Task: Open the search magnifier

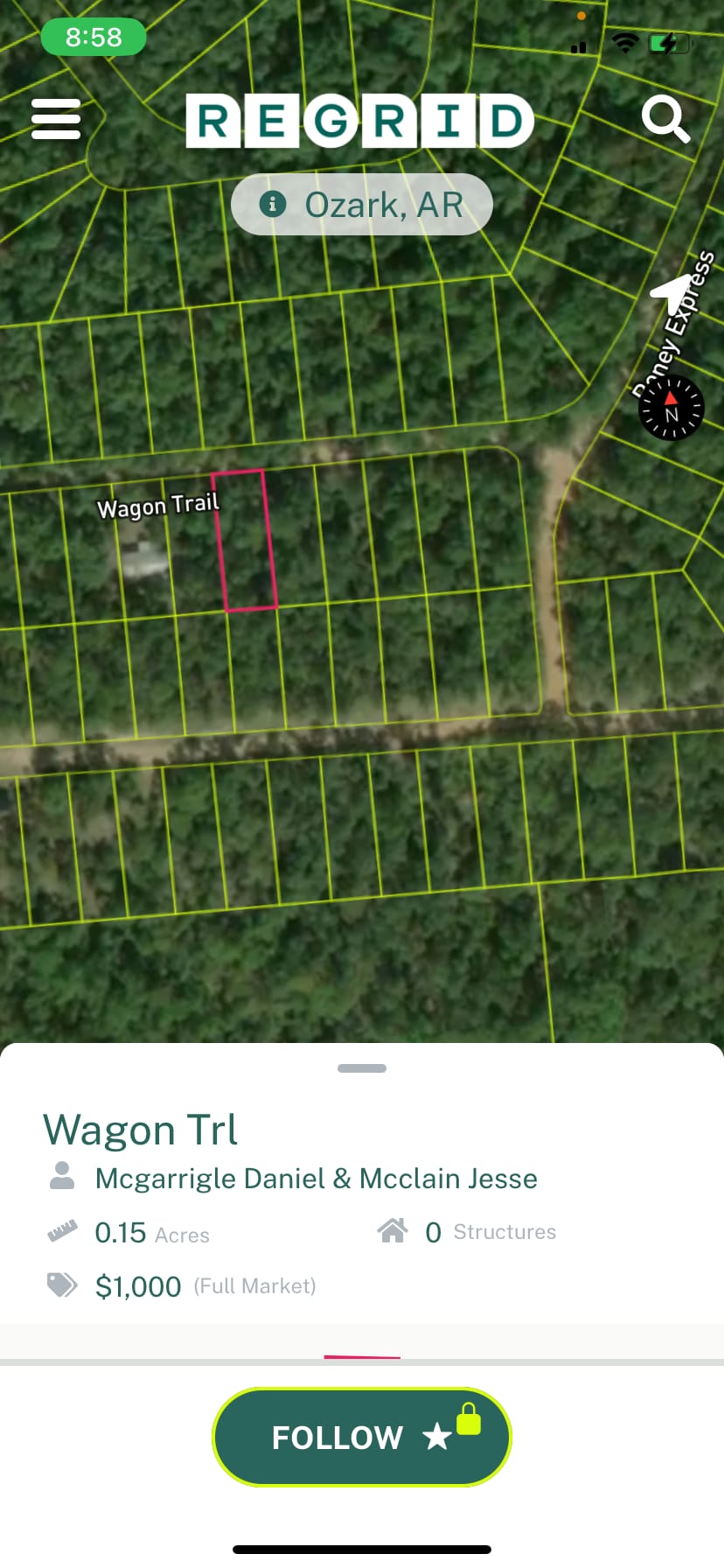Action: coord(665,119)
